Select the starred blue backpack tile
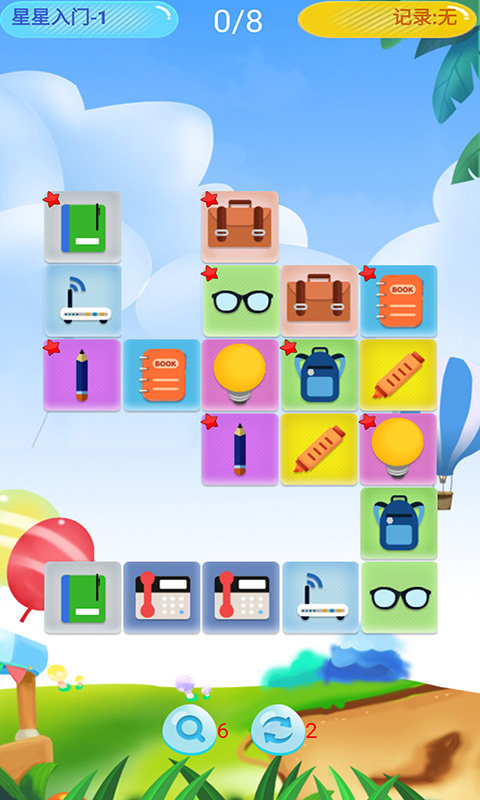Screen dimensions: 480x800 click(319, 374)
